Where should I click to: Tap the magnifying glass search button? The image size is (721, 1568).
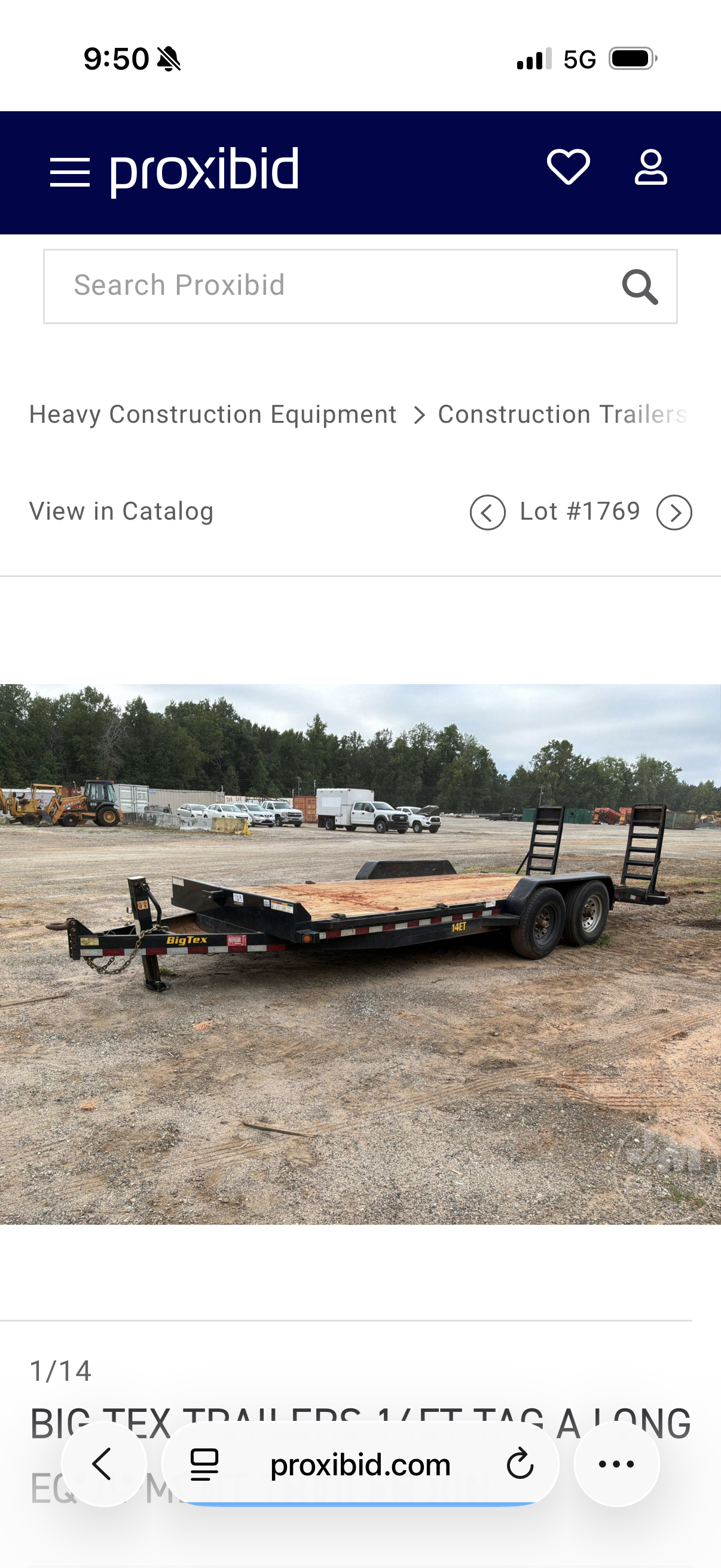pos(640,286)
